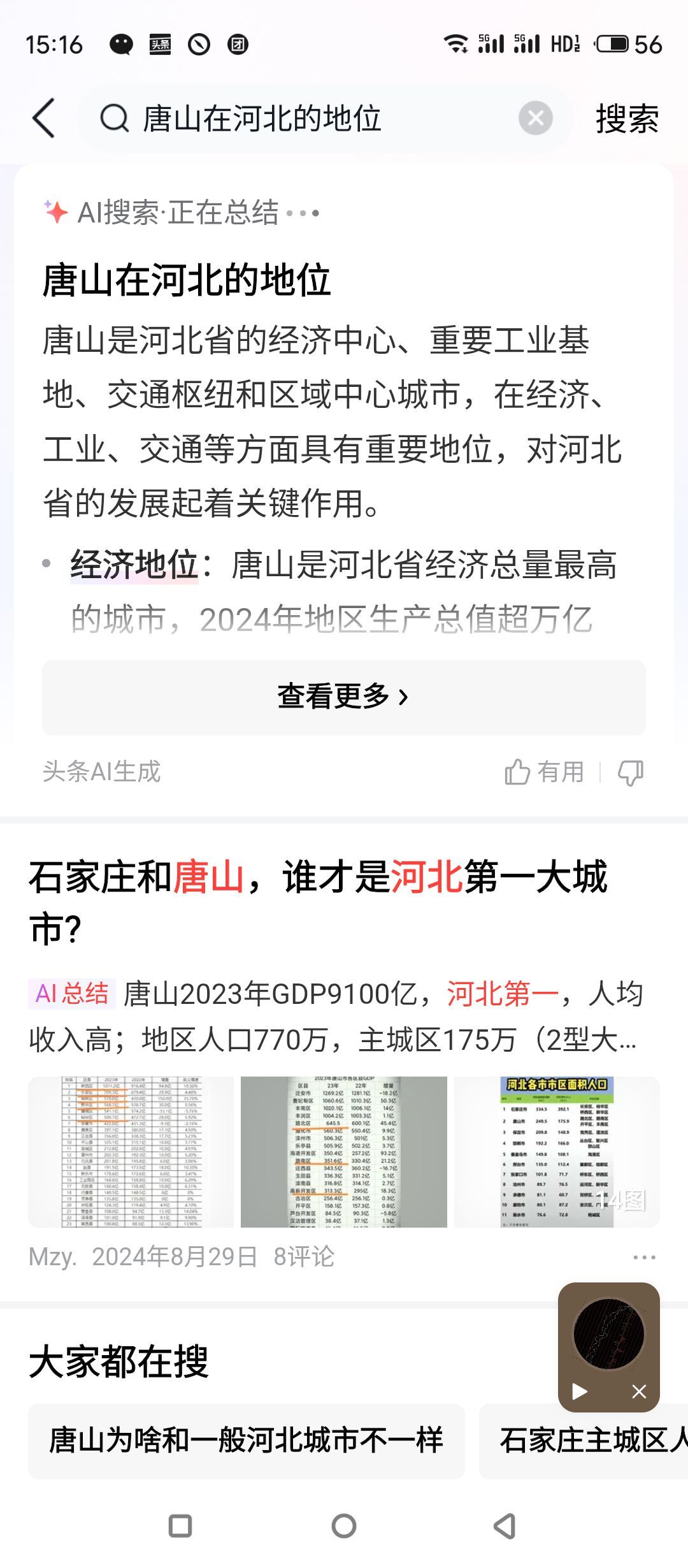The image size is (688, 1568).
Task: Dislike the AI-generated summary
Action: [x=631, y=773]
